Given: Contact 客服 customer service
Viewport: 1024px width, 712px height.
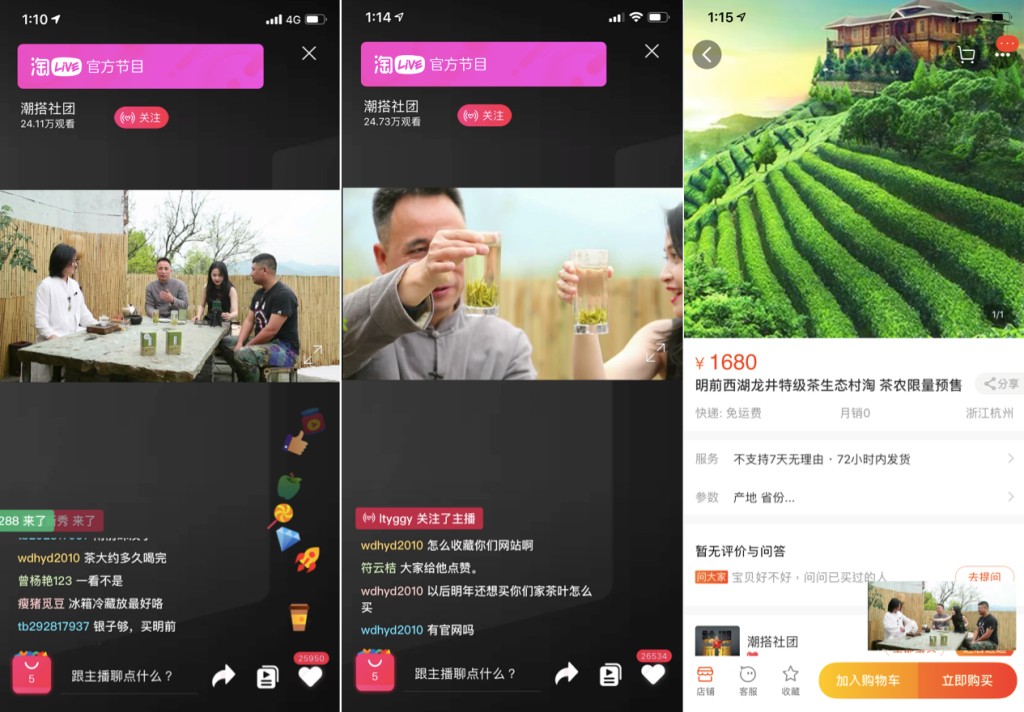Looking at the screenshot, I should click(x=747, y=680).
